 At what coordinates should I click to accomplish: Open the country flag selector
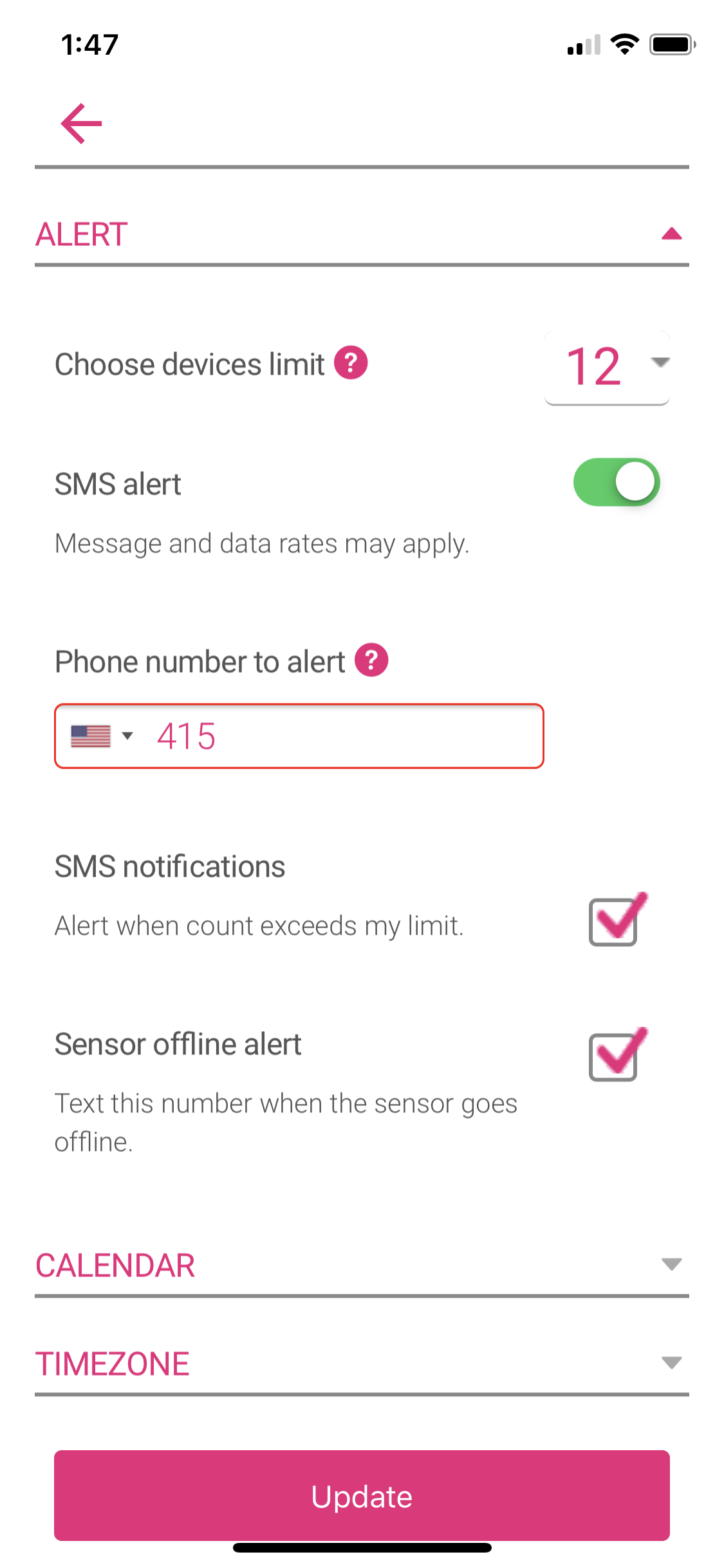tap(102, 736)
